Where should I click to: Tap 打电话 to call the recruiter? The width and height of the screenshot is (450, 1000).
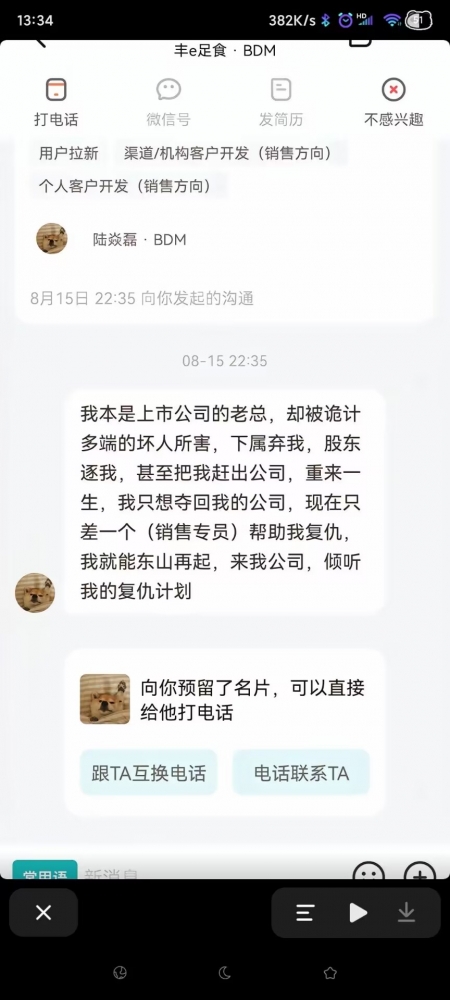56,102
